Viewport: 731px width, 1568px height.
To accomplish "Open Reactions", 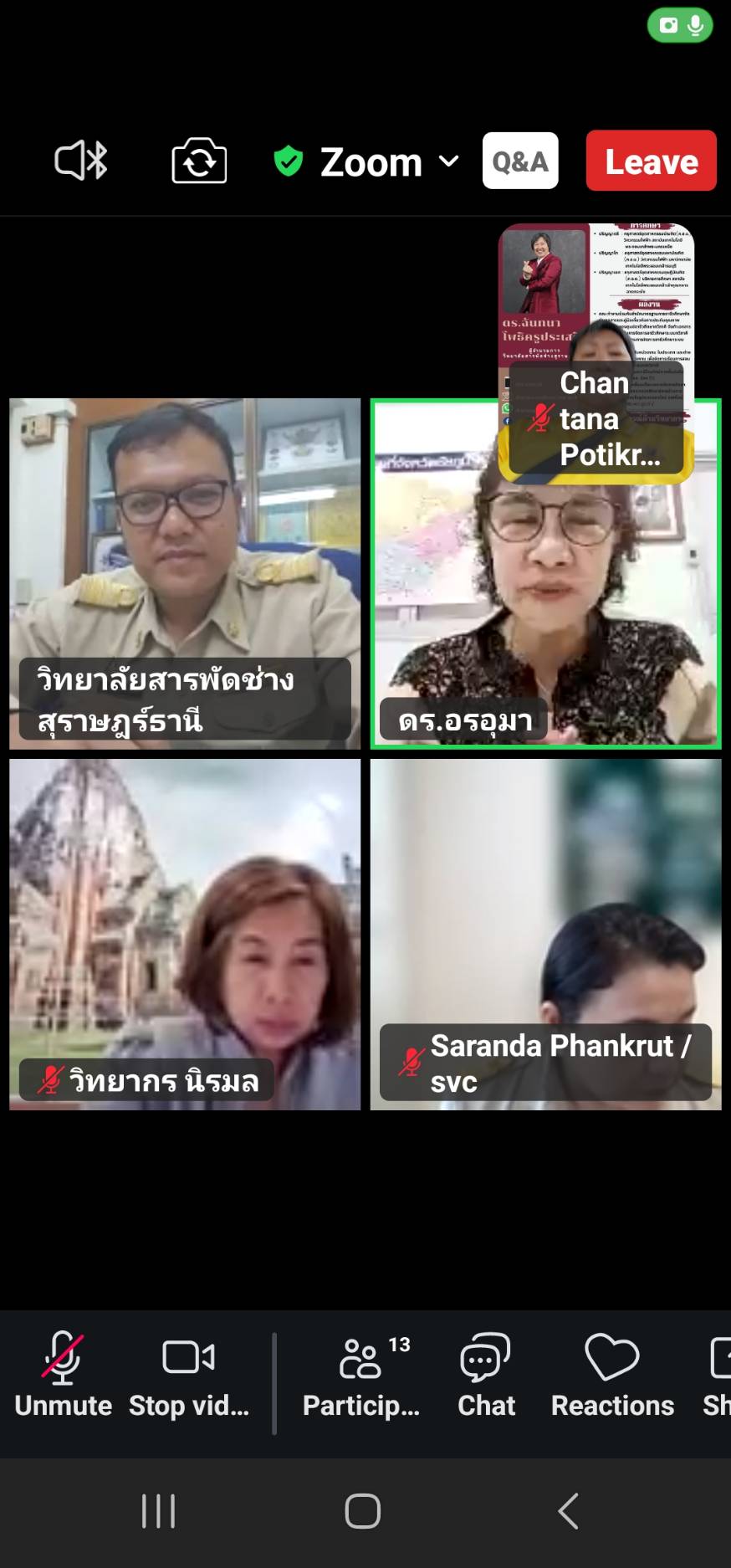I will (x=612, y=1376).
